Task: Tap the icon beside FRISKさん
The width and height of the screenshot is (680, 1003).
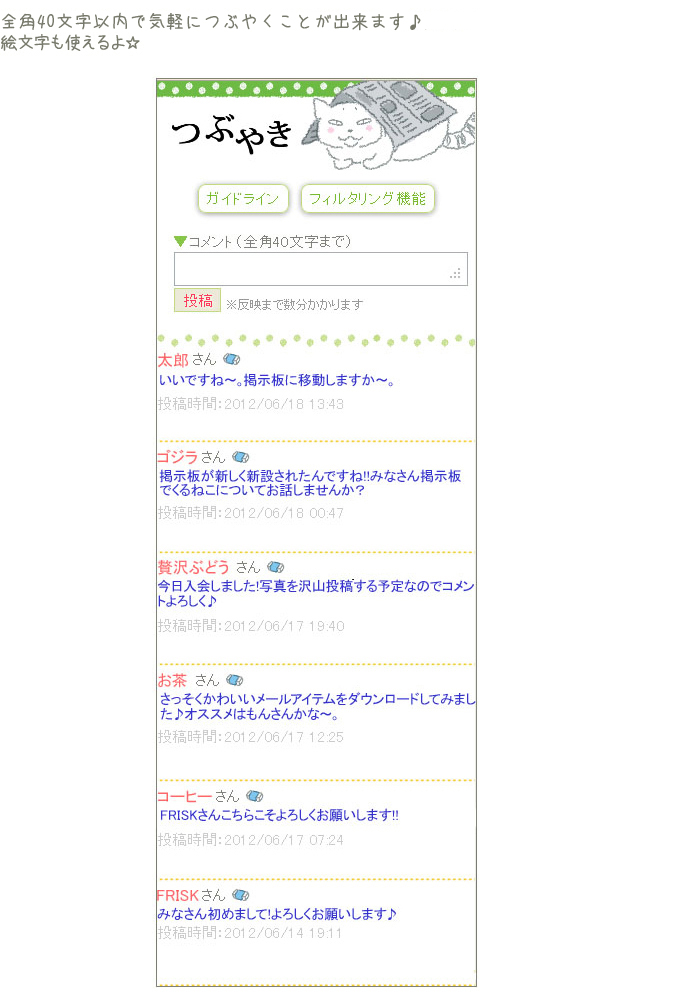Action: point(241,895)
